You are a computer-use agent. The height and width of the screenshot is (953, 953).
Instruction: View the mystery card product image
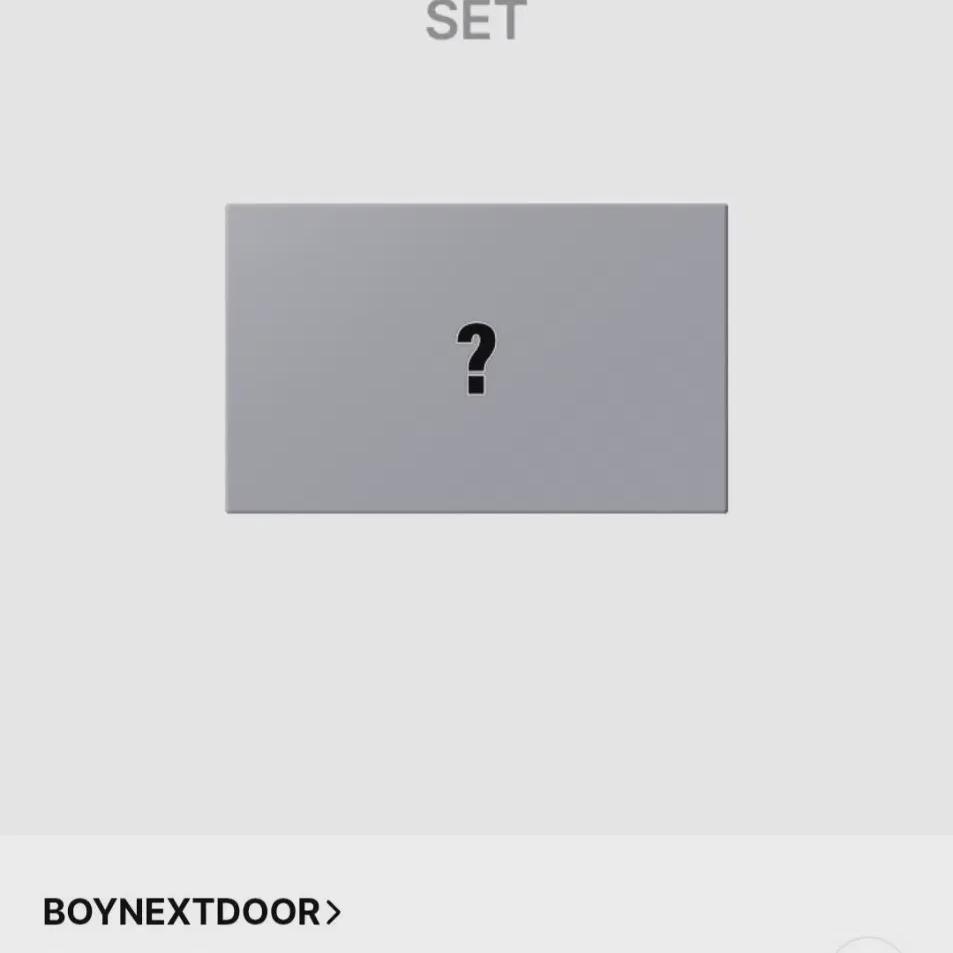(x=476, y=359)
